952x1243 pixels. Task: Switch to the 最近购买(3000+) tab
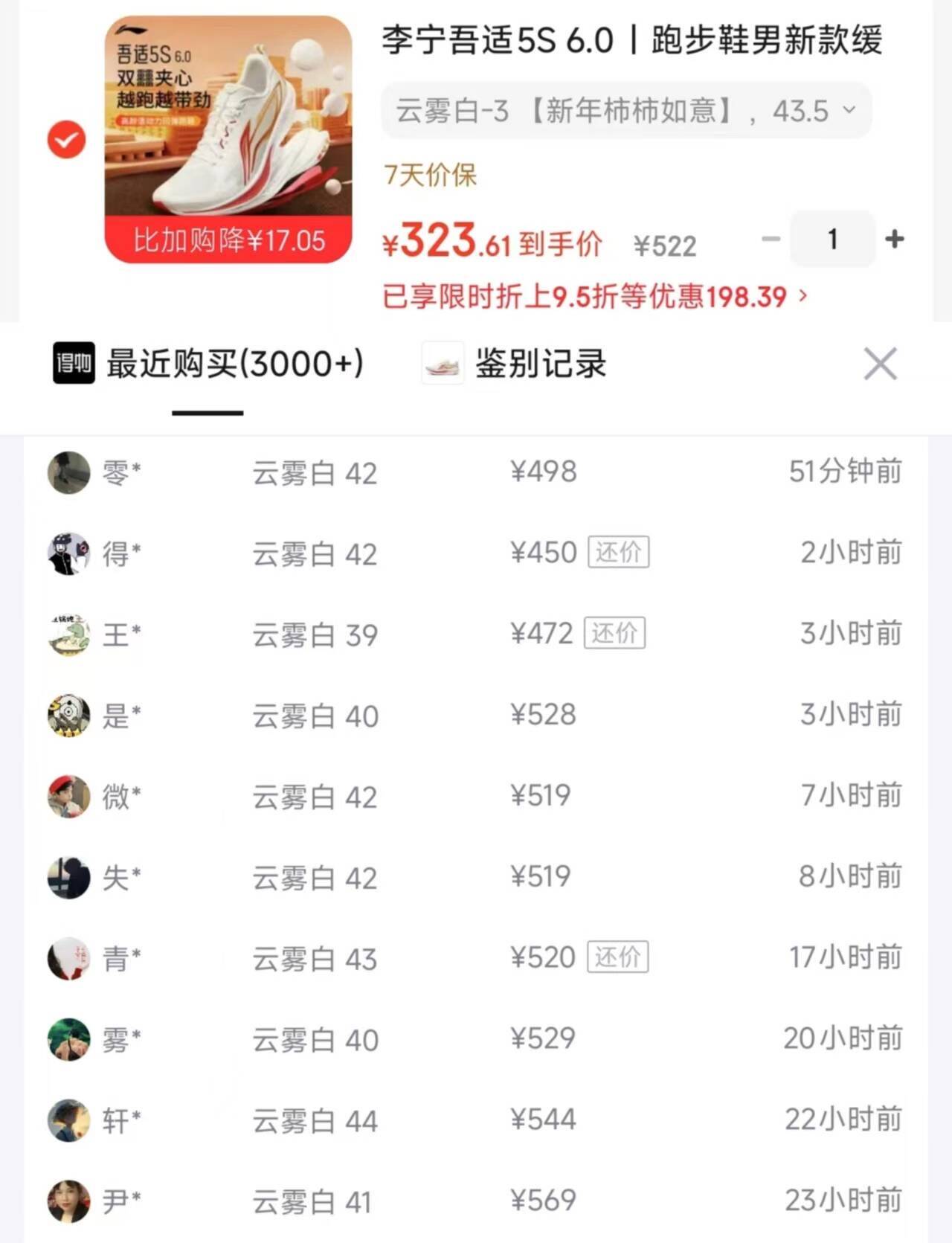click(208, 364)
